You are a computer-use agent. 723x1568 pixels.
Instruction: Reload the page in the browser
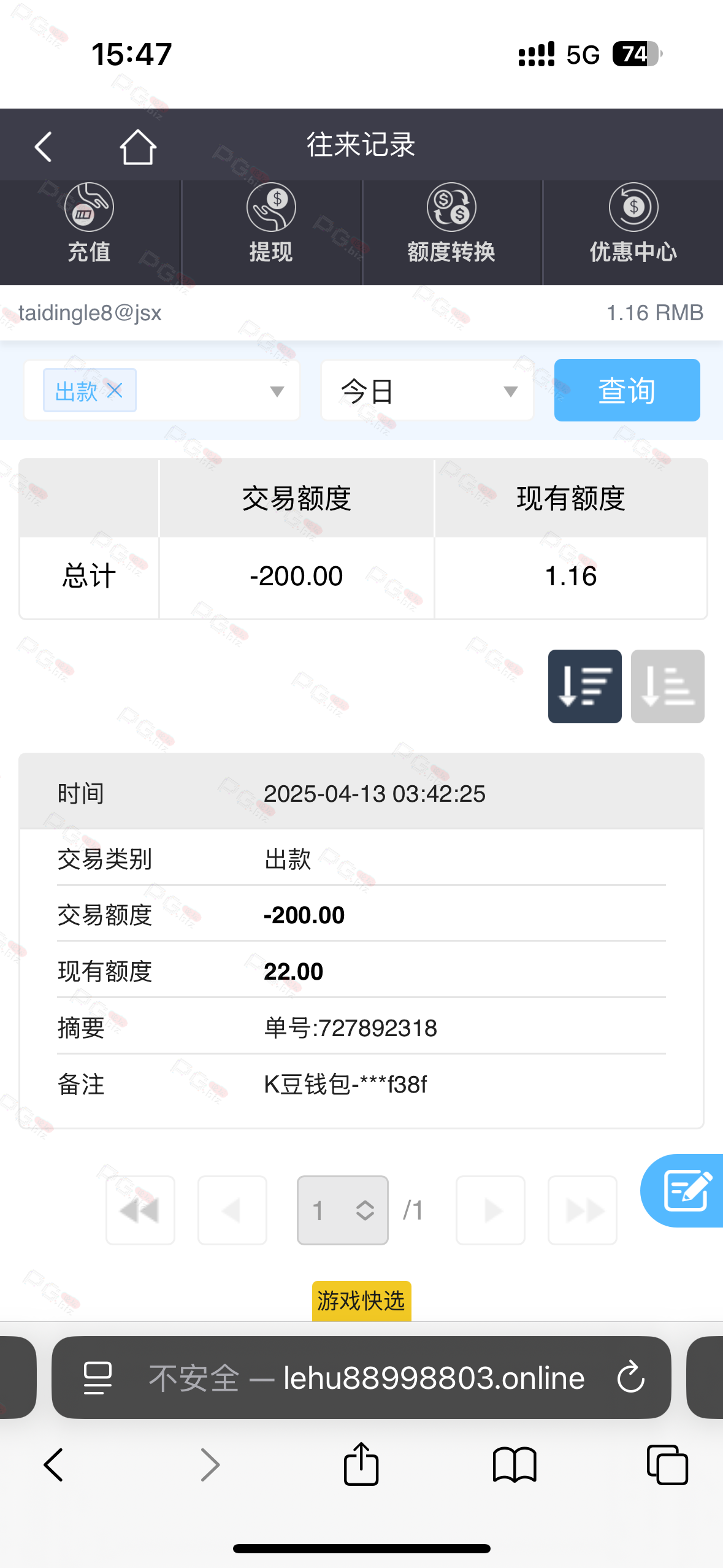tap(630, 1378)
